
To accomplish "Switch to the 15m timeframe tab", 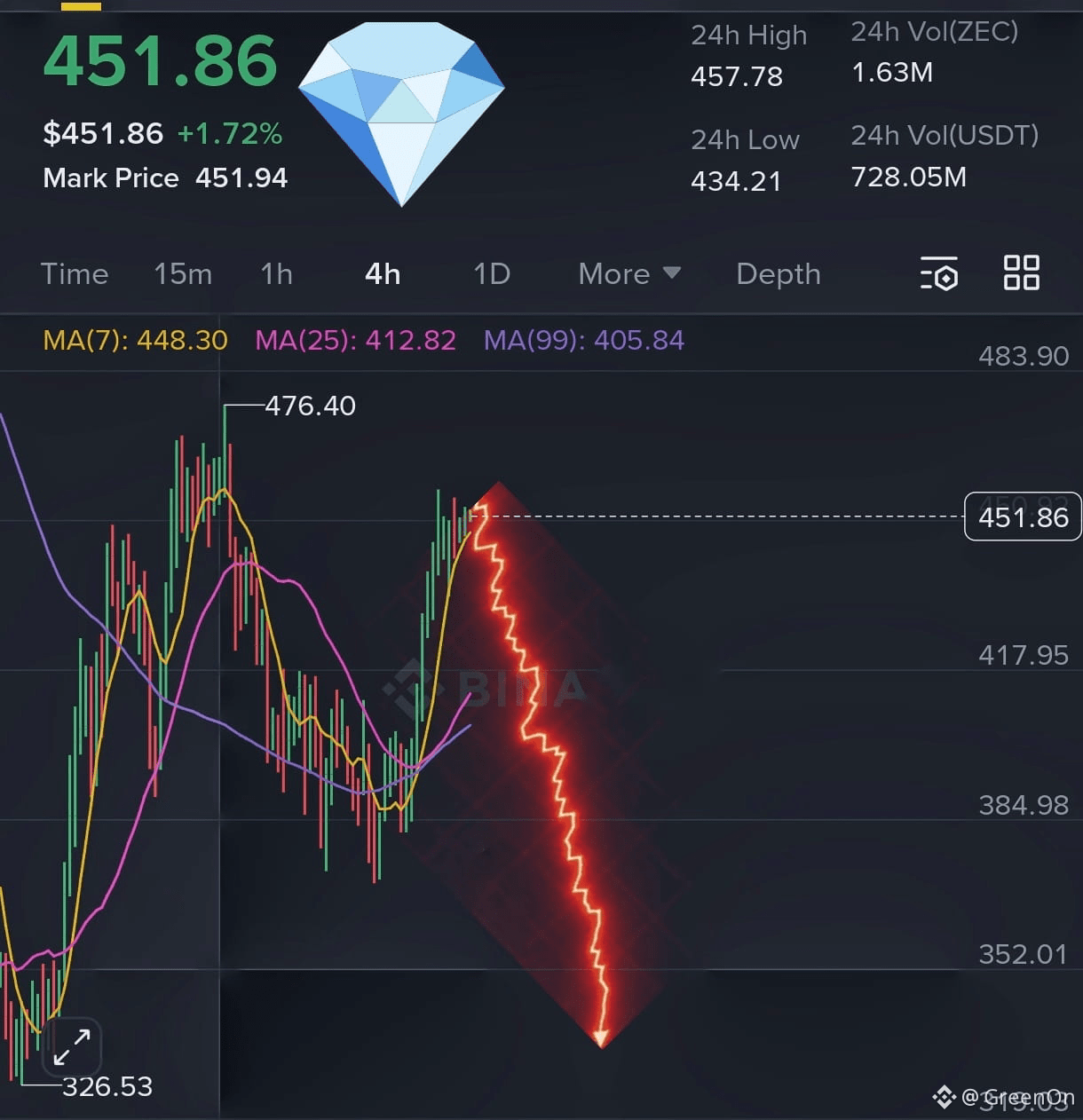I will [182, 273].
